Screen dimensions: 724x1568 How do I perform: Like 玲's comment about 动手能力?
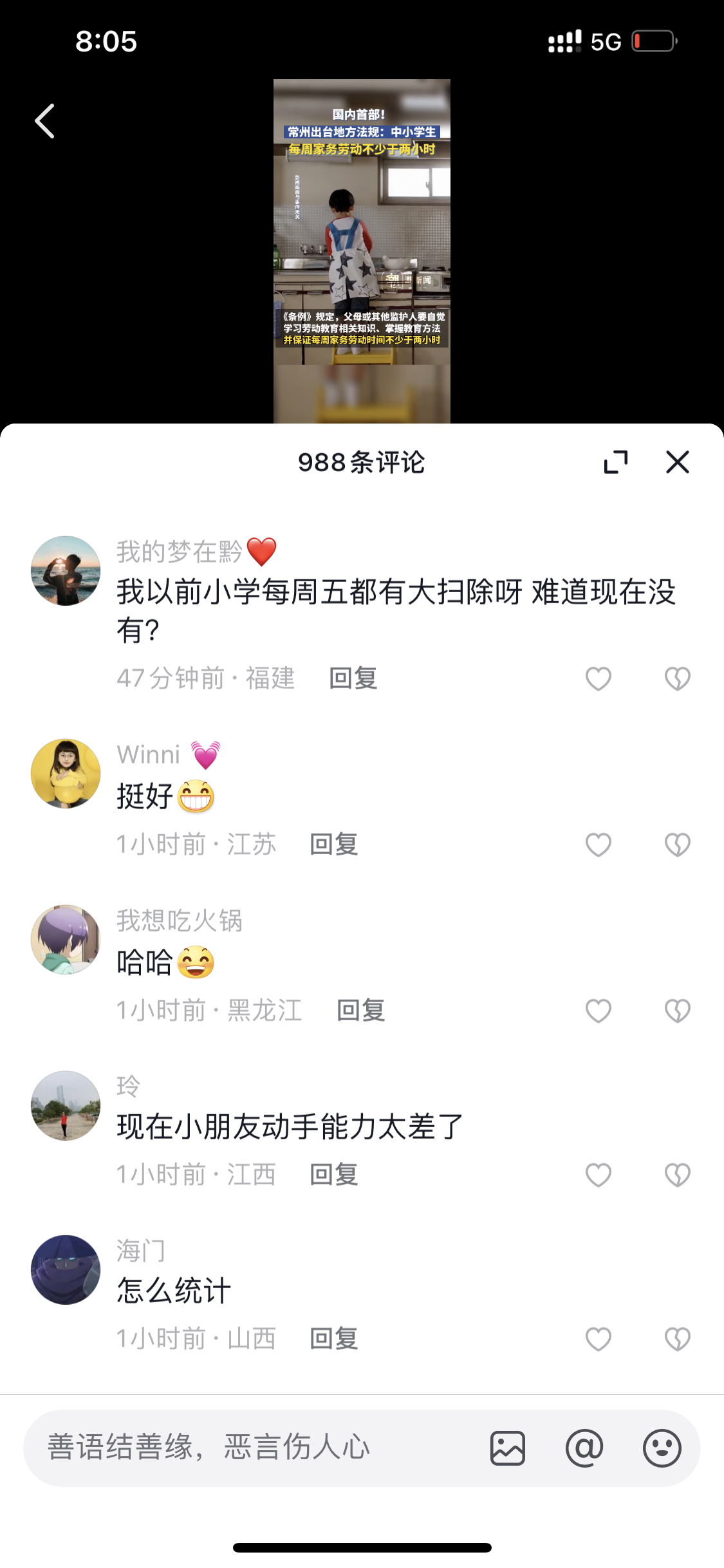599,1175
